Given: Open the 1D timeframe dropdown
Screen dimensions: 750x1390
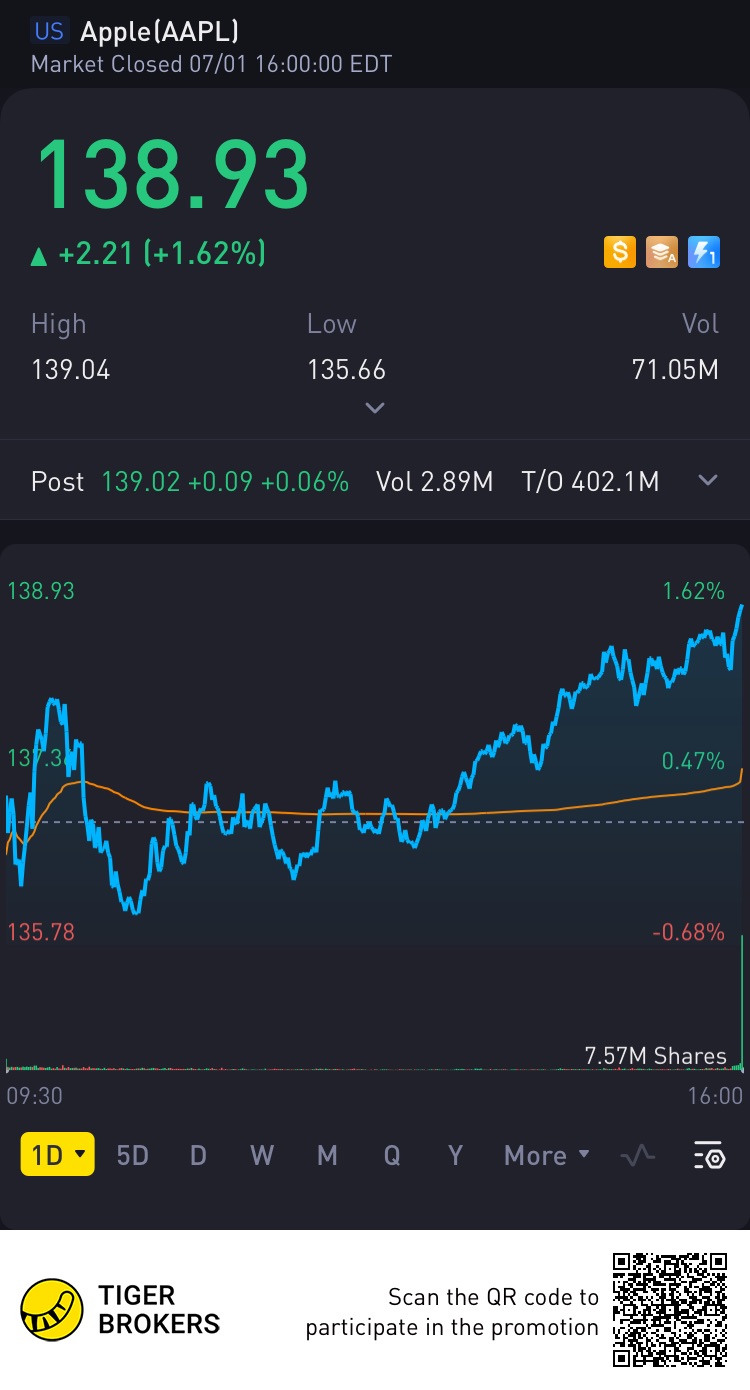Looking at the screenshot, I should [57, 1155].
